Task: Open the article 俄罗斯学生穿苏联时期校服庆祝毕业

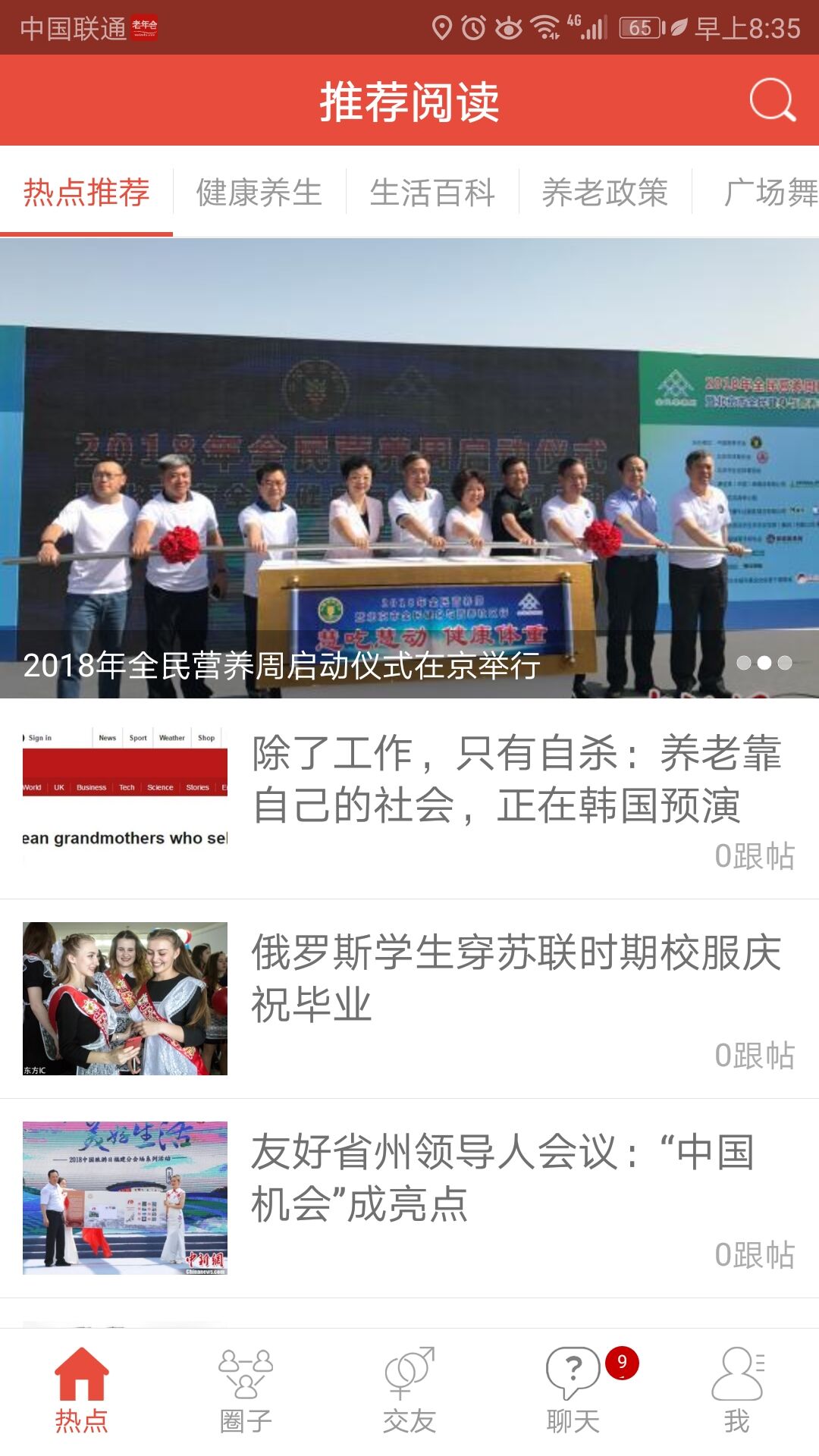Action: tap(516, 978)
